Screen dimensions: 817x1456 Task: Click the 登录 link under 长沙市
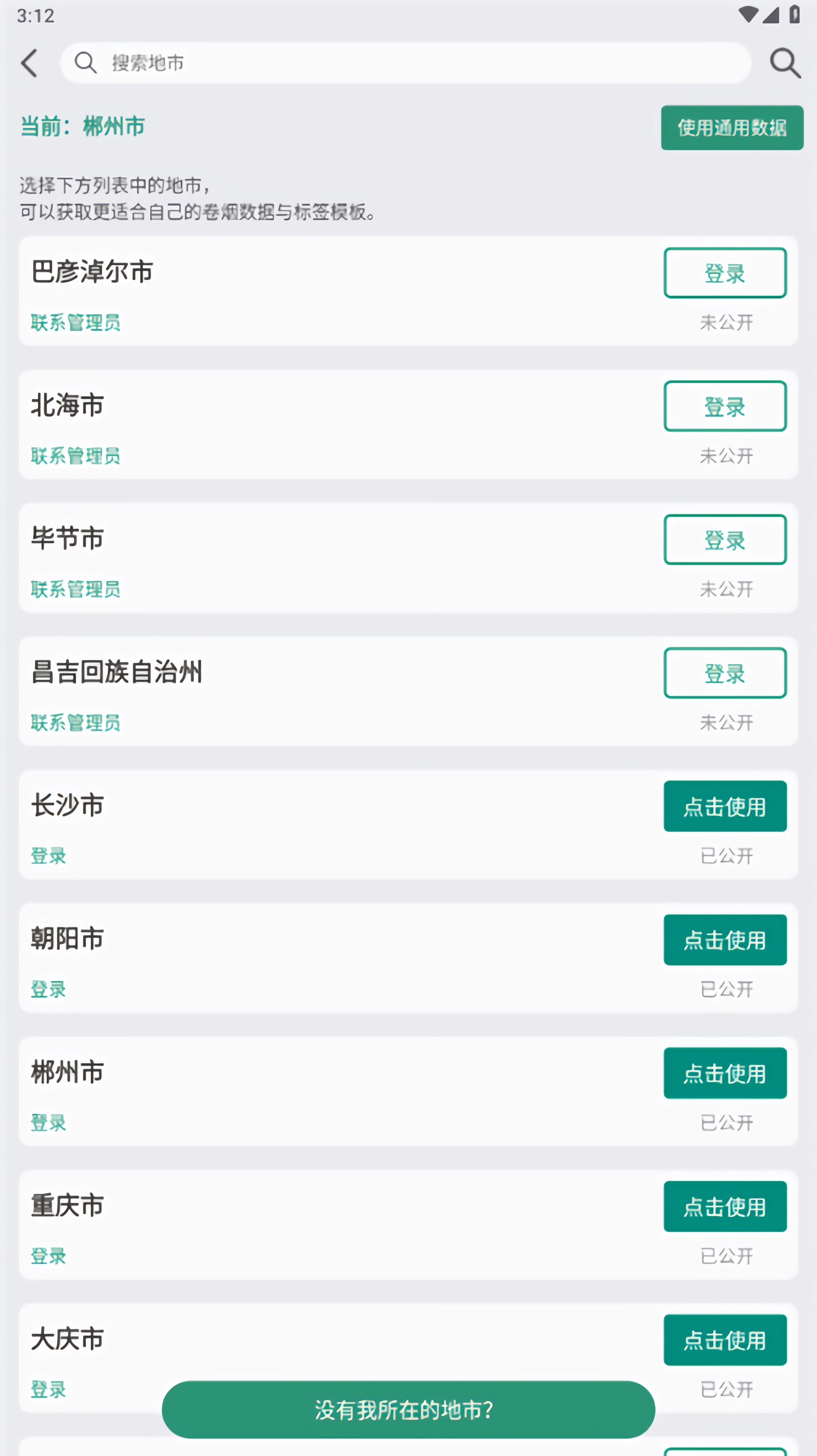(48, 856)
